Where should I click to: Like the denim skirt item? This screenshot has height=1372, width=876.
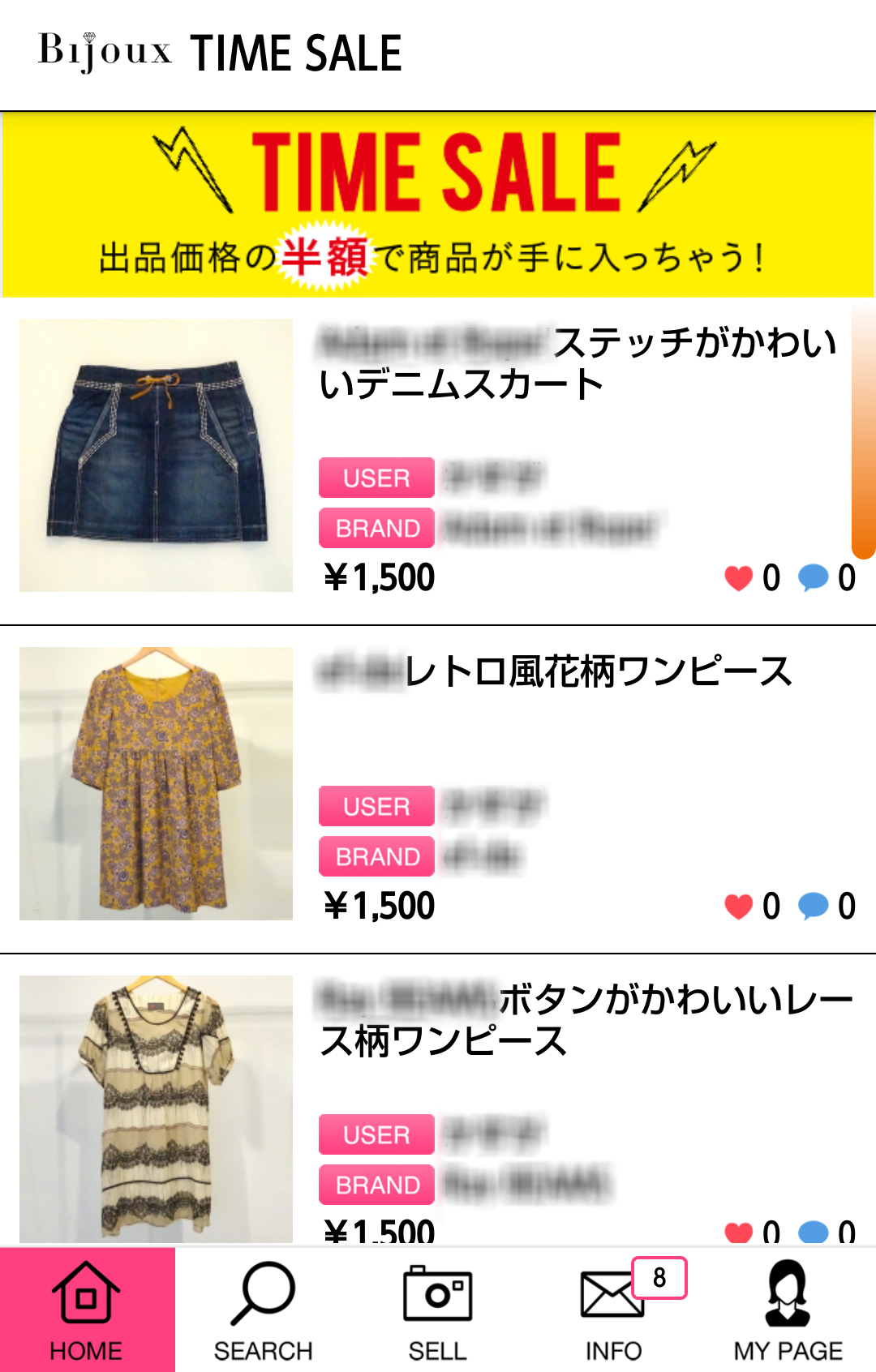[739, 578]
